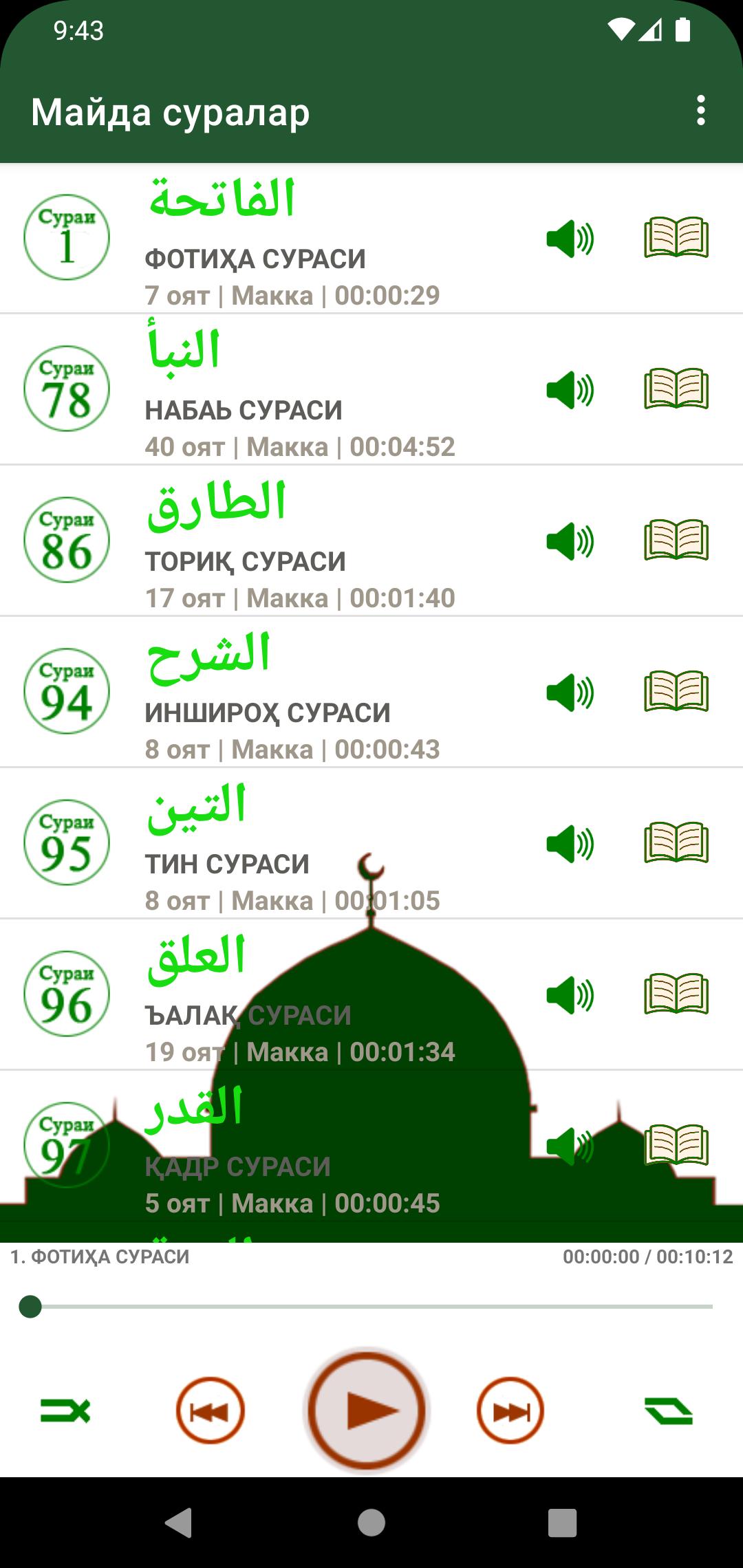Viewport: 743px width, 1568px height.
Task: Toggle repeat playback mode
Action: click(x=669, y=1411)
